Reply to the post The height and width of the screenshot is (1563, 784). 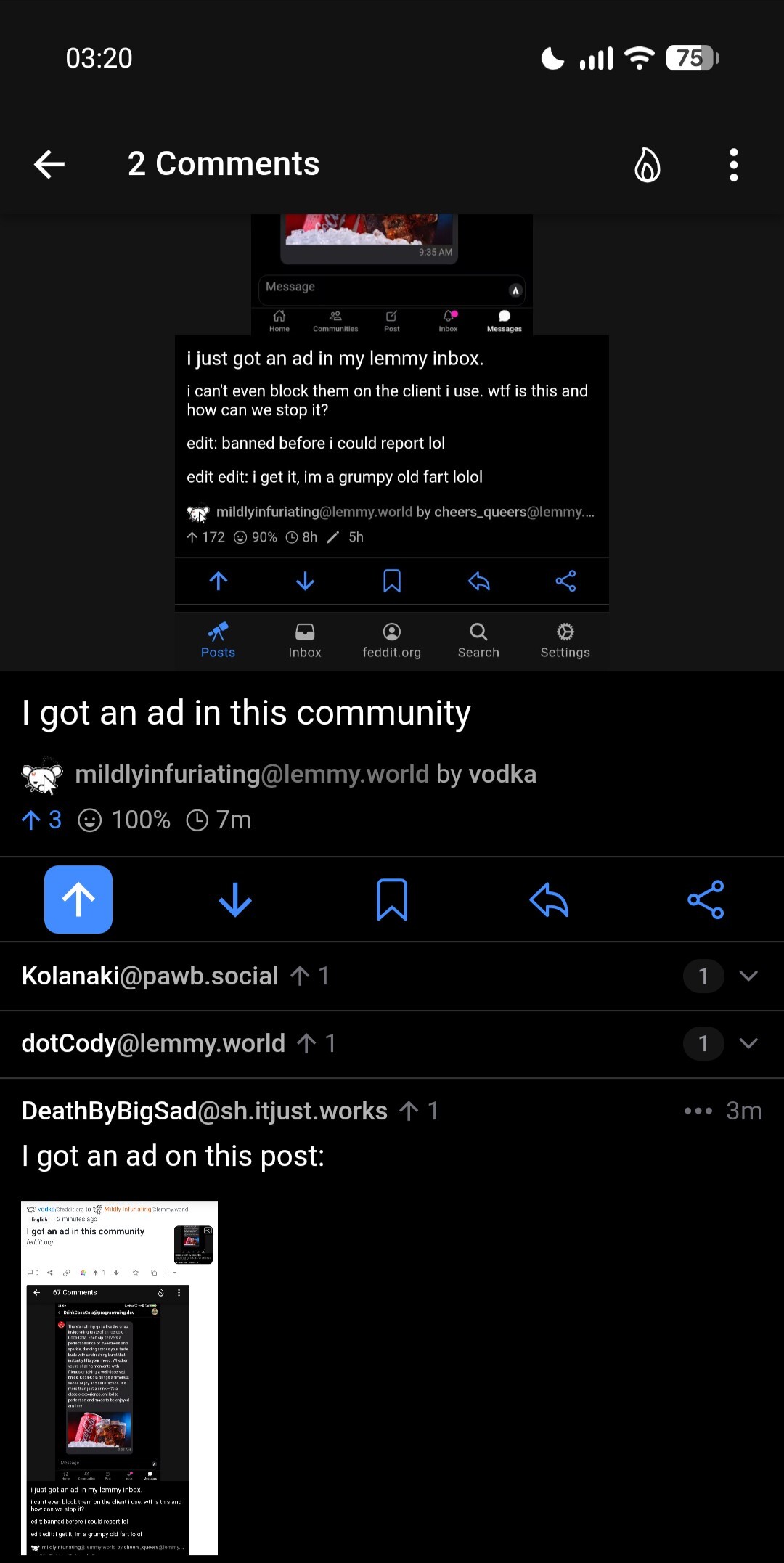[549, 900]
